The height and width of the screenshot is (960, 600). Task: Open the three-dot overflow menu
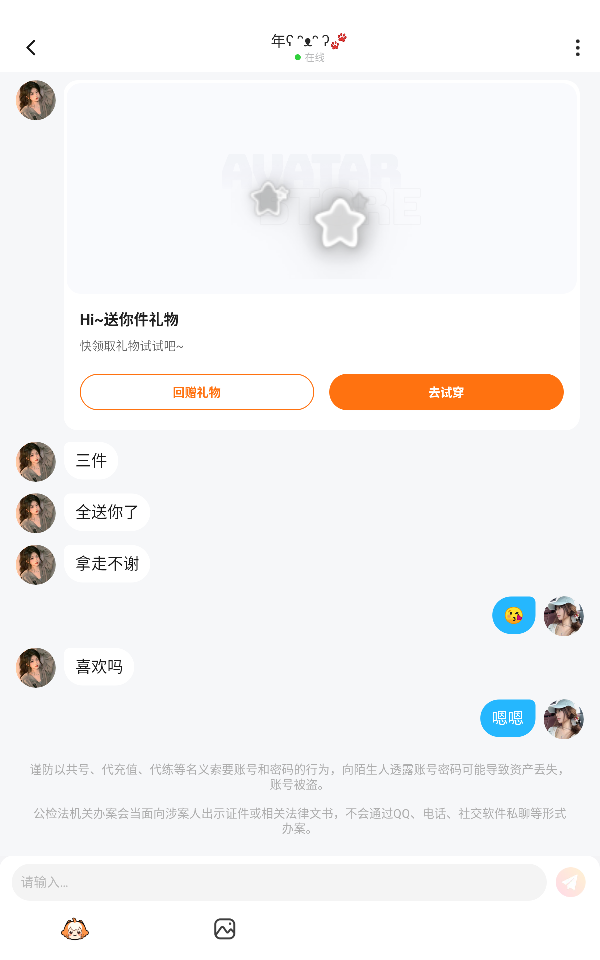(x=577, y=48)
